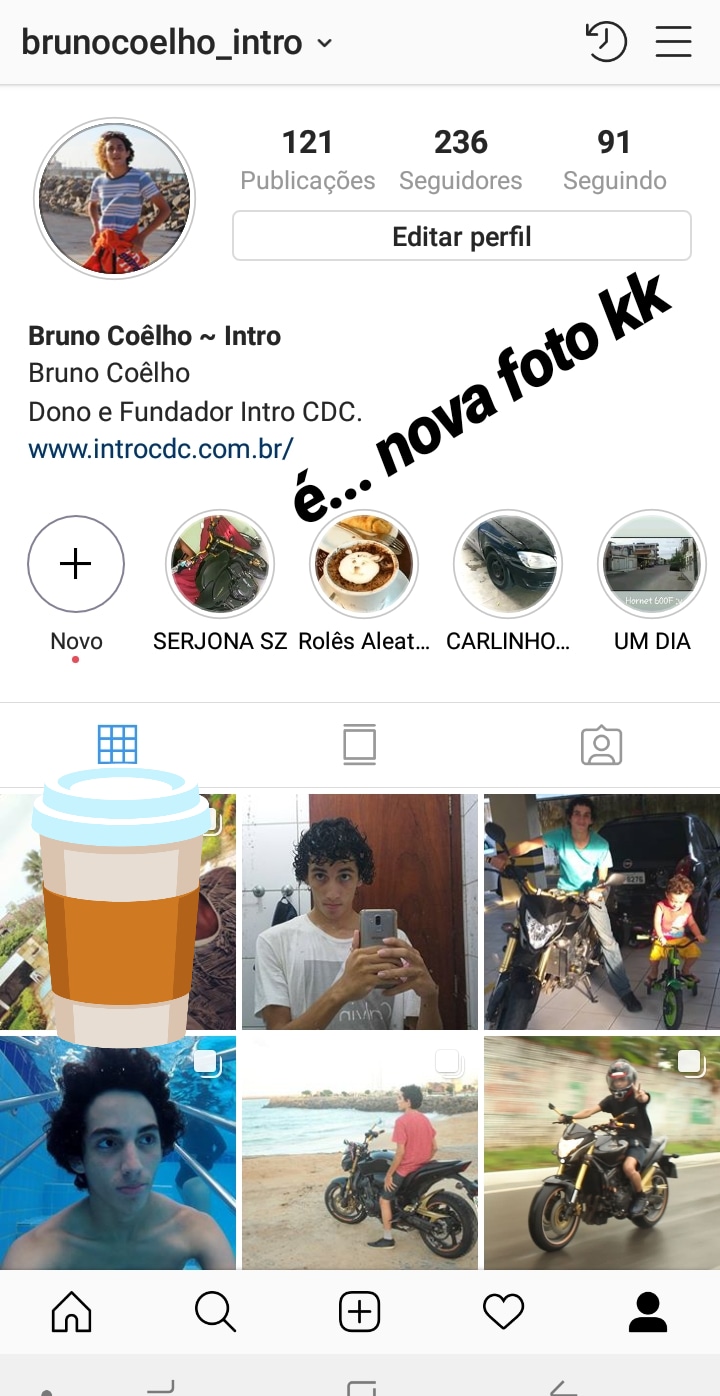Switch to the single-column feed view tab
This screenshot has width=720, height=1396.
click(x=359, y=745)
